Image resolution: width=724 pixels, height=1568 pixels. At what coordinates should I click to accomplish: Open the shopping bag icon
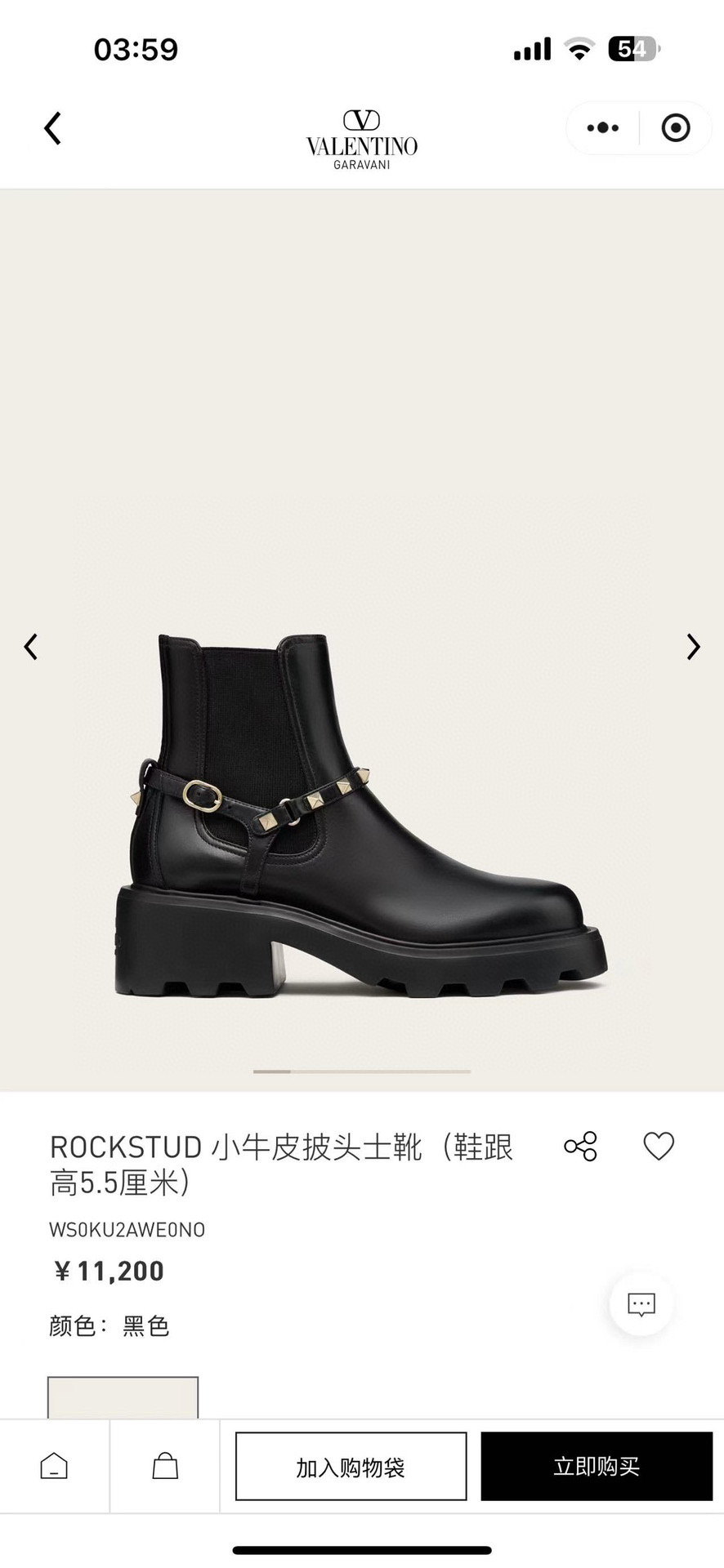164,1464
